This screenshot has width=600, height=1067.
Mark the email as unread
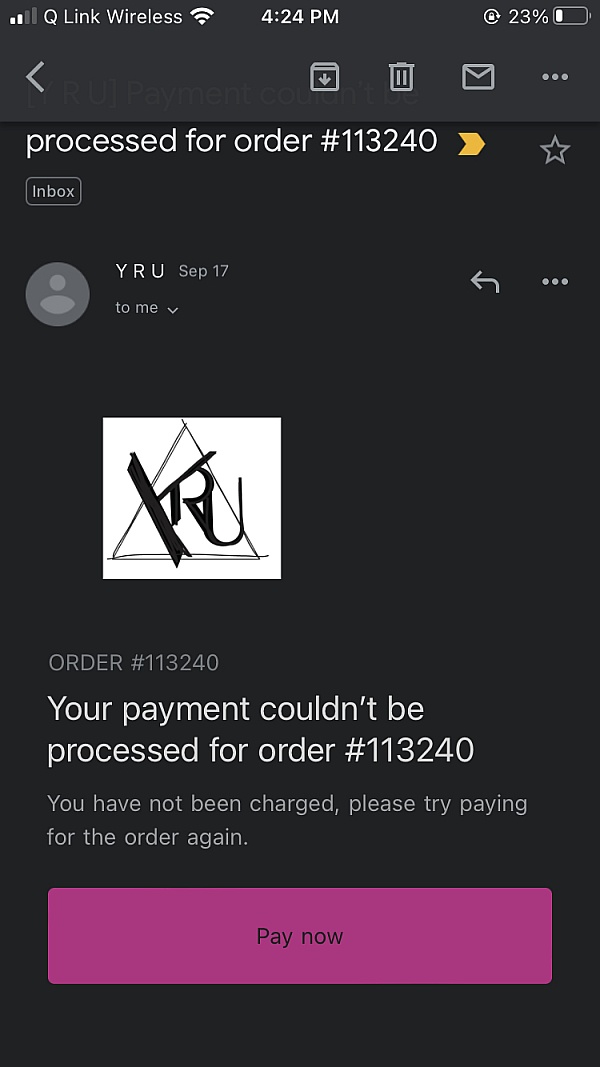click(x=478, y=76)
